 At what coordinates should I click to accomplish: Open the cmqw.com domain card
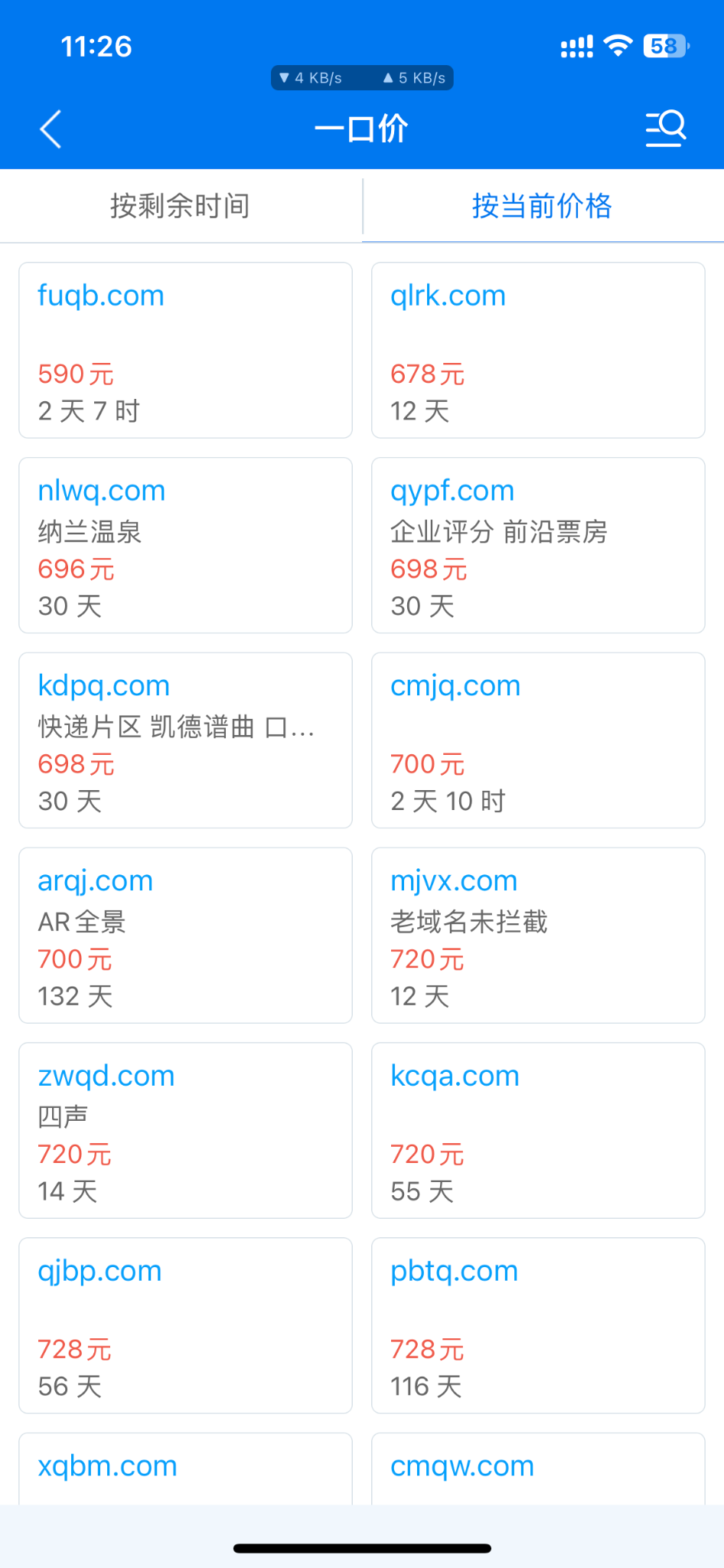pos(538,1468)
